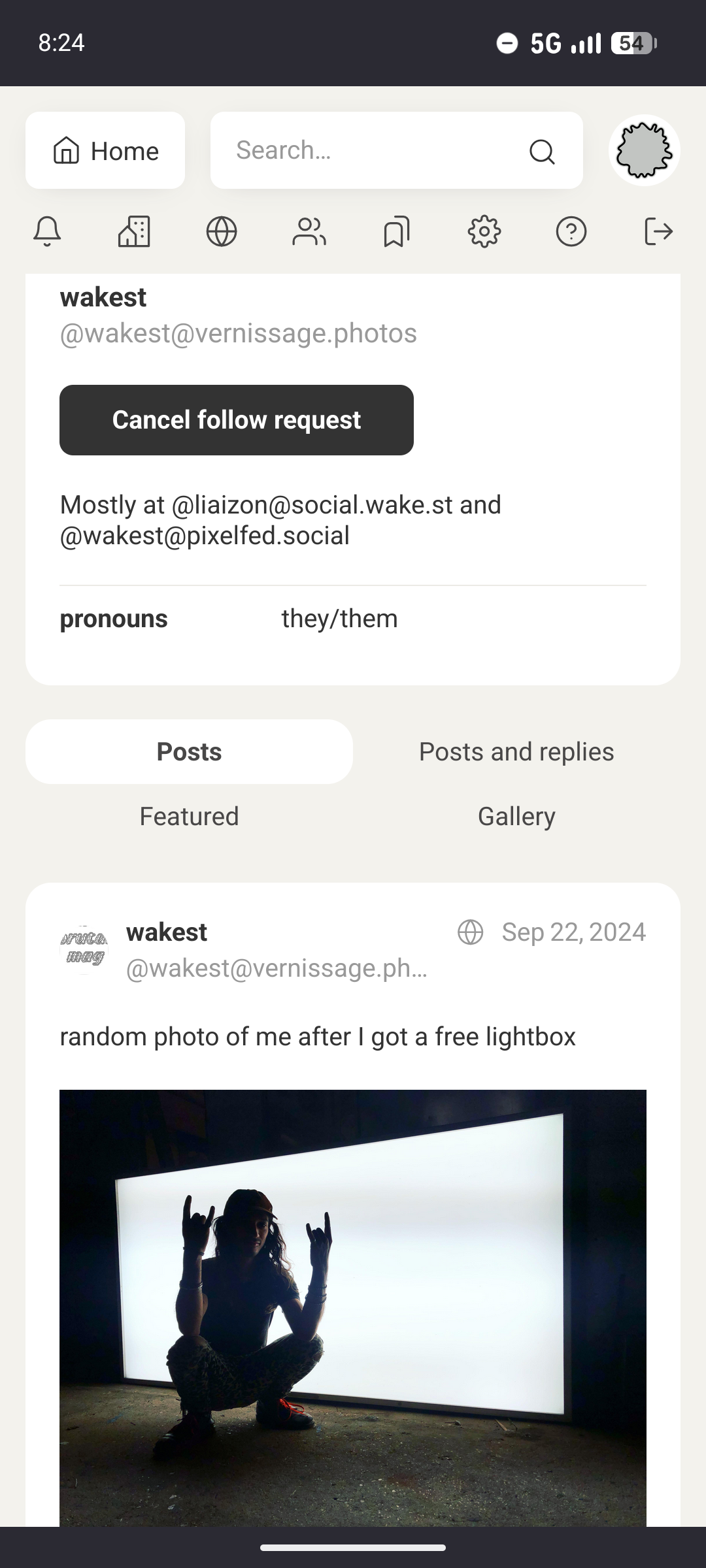Image resolution: width=706 pixels, height=1568 pixels.
Task: Focus the Search field
Action: 379,151
